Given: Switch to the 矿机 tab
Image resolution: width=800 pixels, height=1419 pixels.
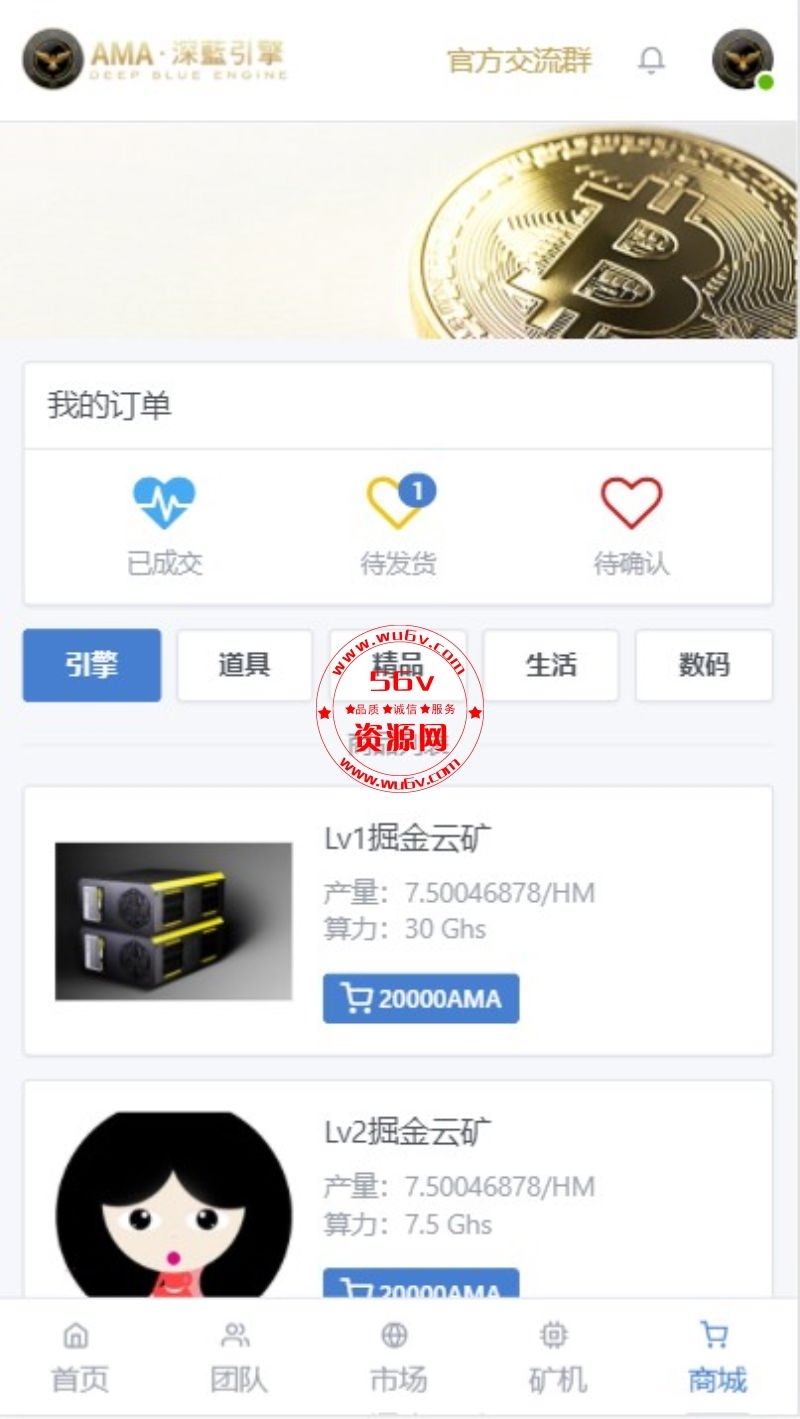Looking at the screenshot, I should (557, 1358).
